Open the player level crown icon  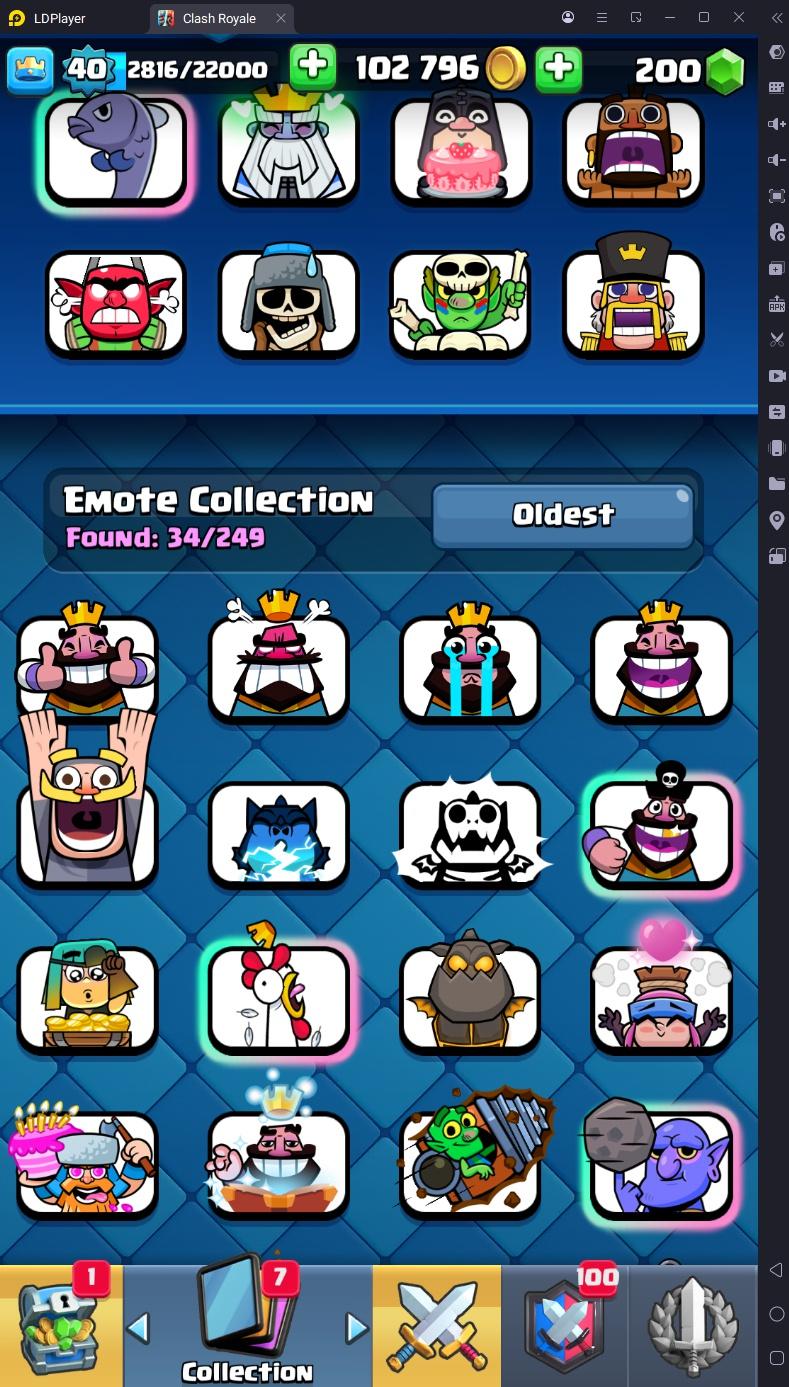coord(30,69)
